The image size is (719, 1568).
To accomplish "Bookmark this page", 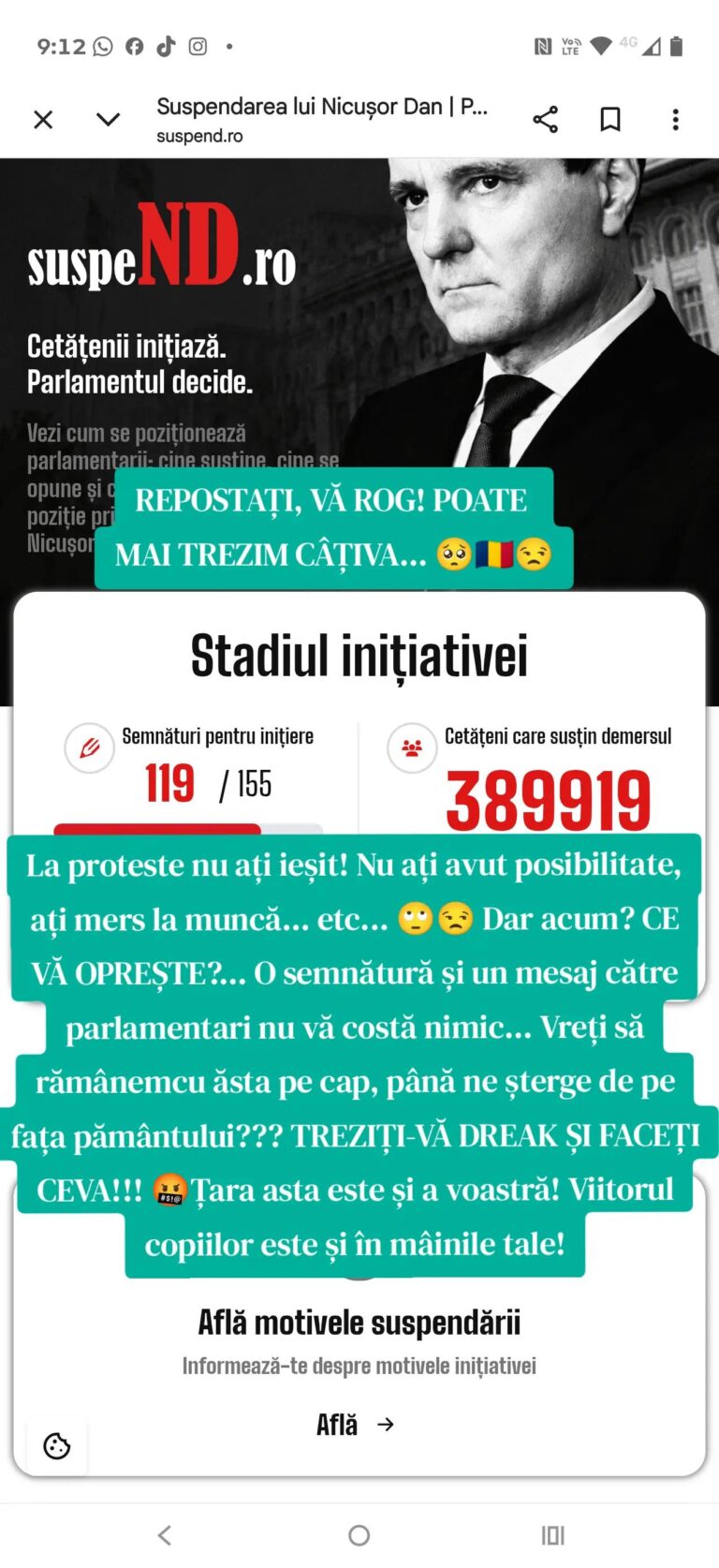I will click(x=610, y=120).
